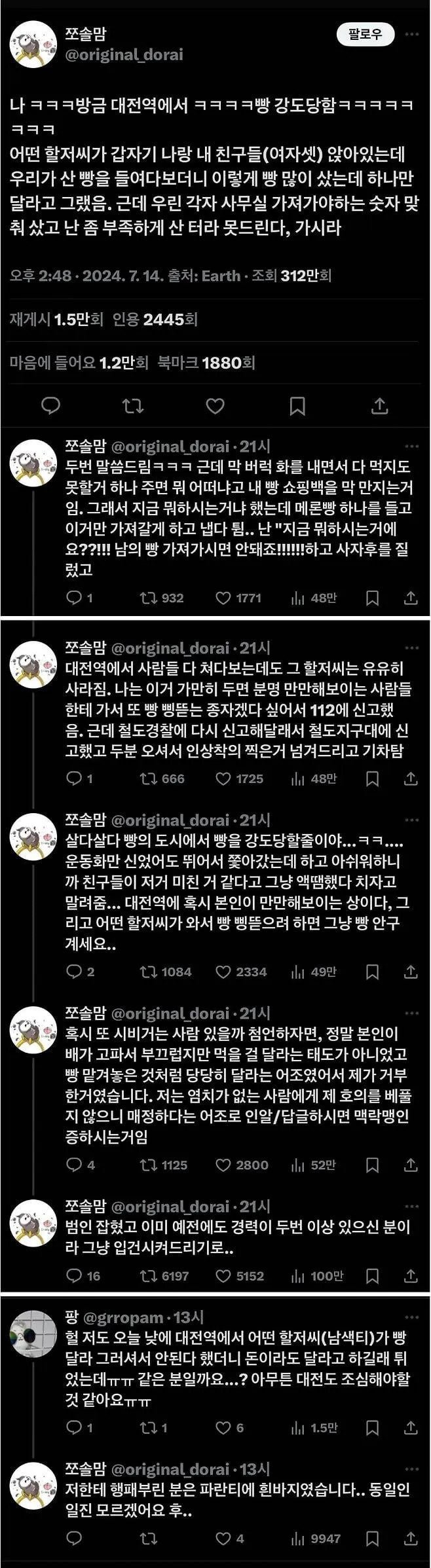The width and height of the screenshot is (431, 1568).
Task: Open 쪼솔맘's profile picture on main post
Action: tap(32, 45)
